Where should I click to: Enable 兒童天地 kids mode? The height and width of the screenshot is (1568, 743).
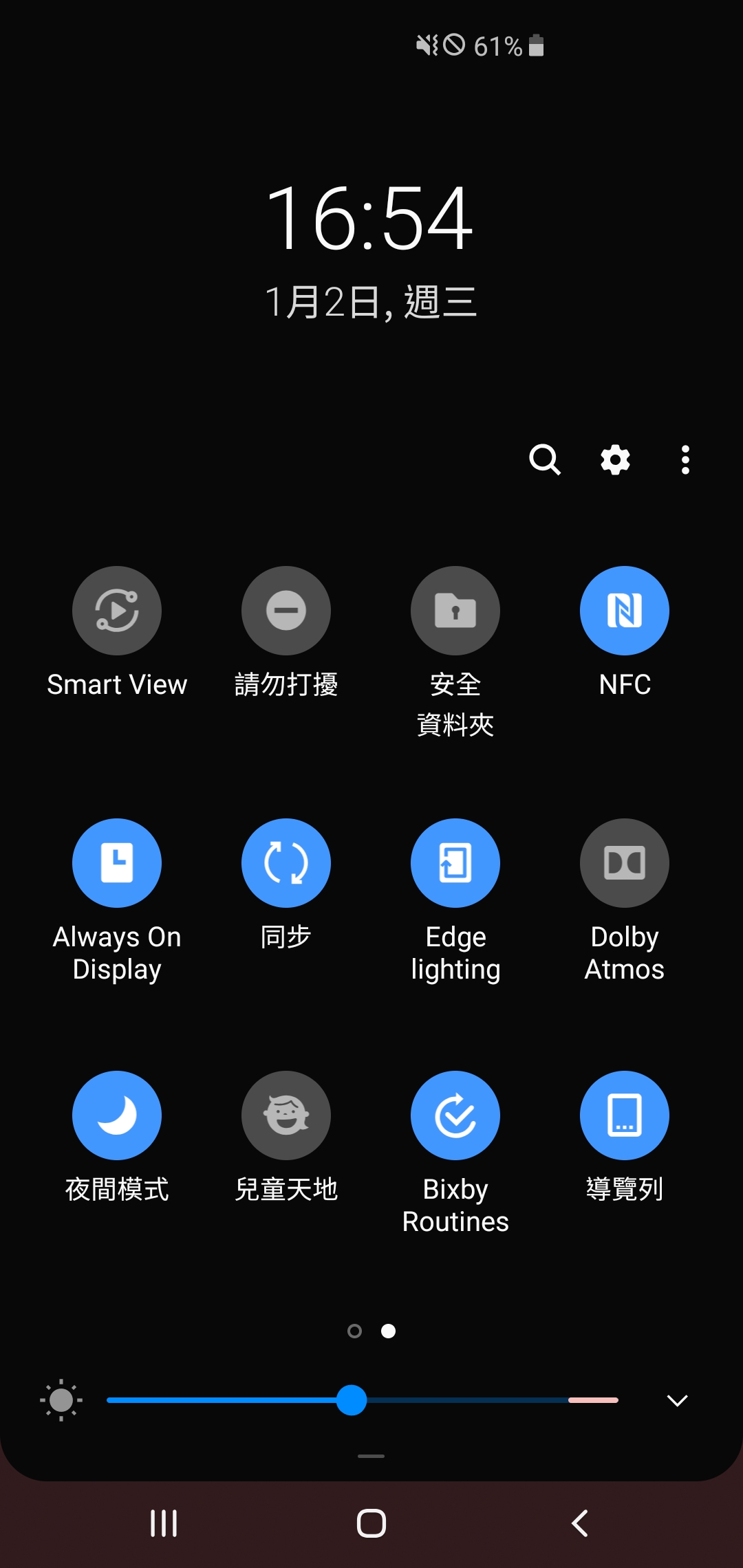pos(286,1115)
